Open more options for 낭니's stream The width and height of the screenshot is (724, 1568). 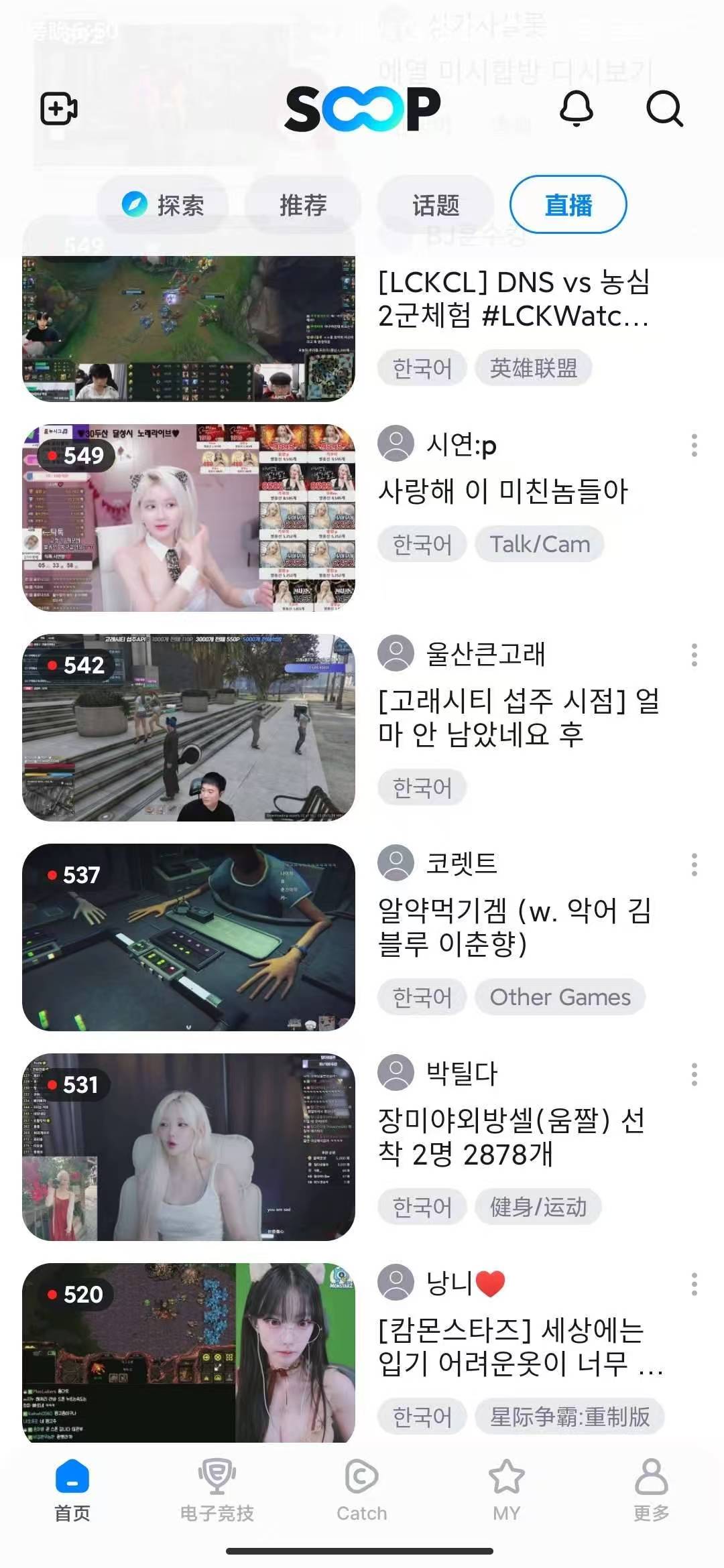[694, 1284]
